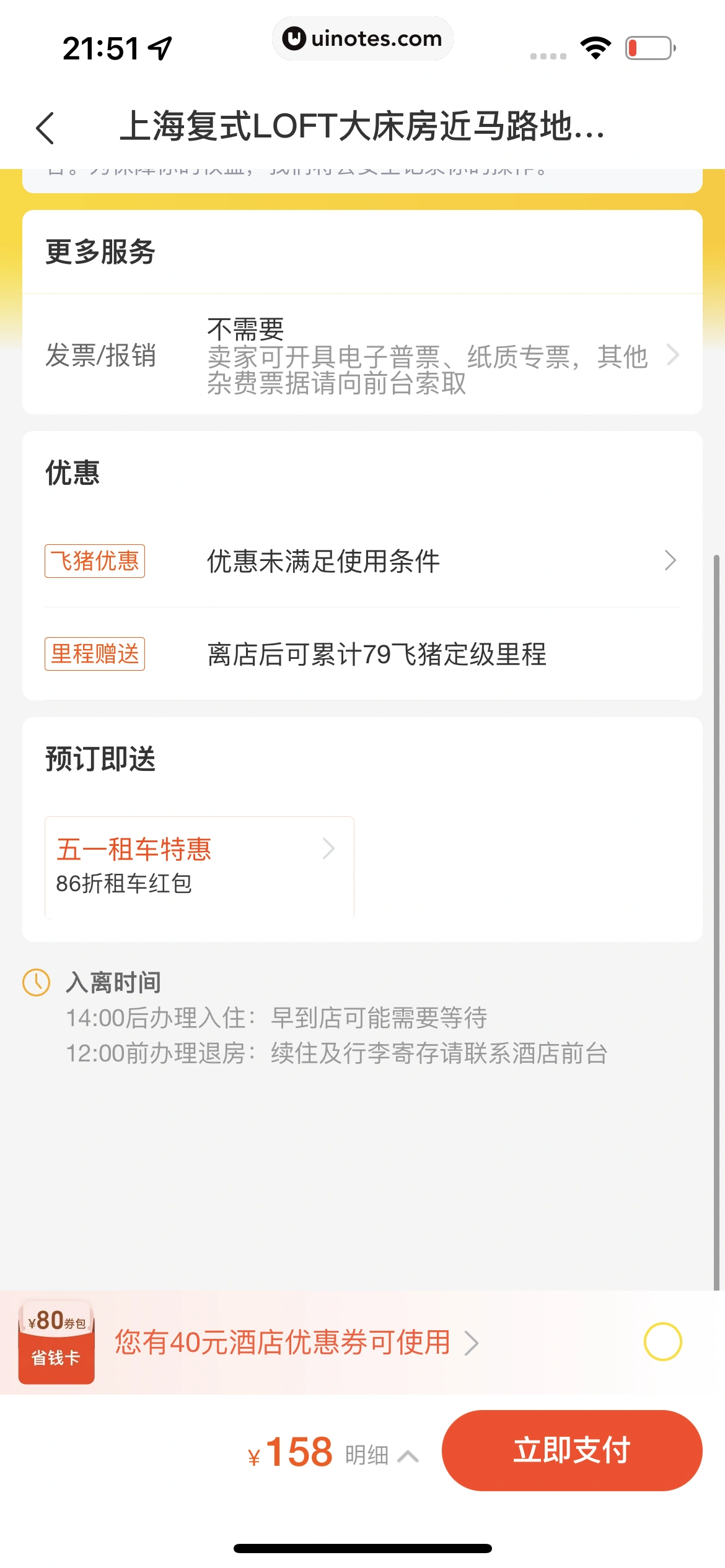This screenshot has height=1568, width=725.
Task: Go back using the top-left arrow
Action: pyautogui.click(x=45, y=128)
